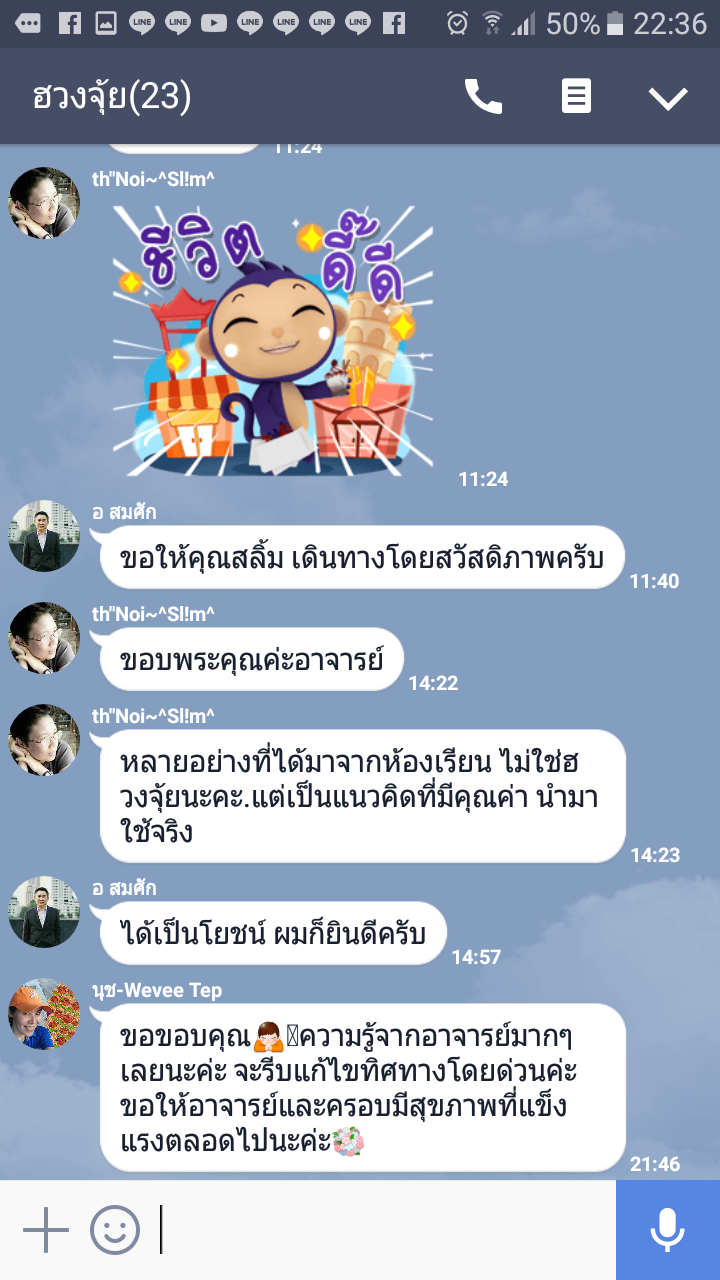
Task: Open avatar beside the ขอบพระคุณค่ะอาจารย์ message
Action: point(44,638)
